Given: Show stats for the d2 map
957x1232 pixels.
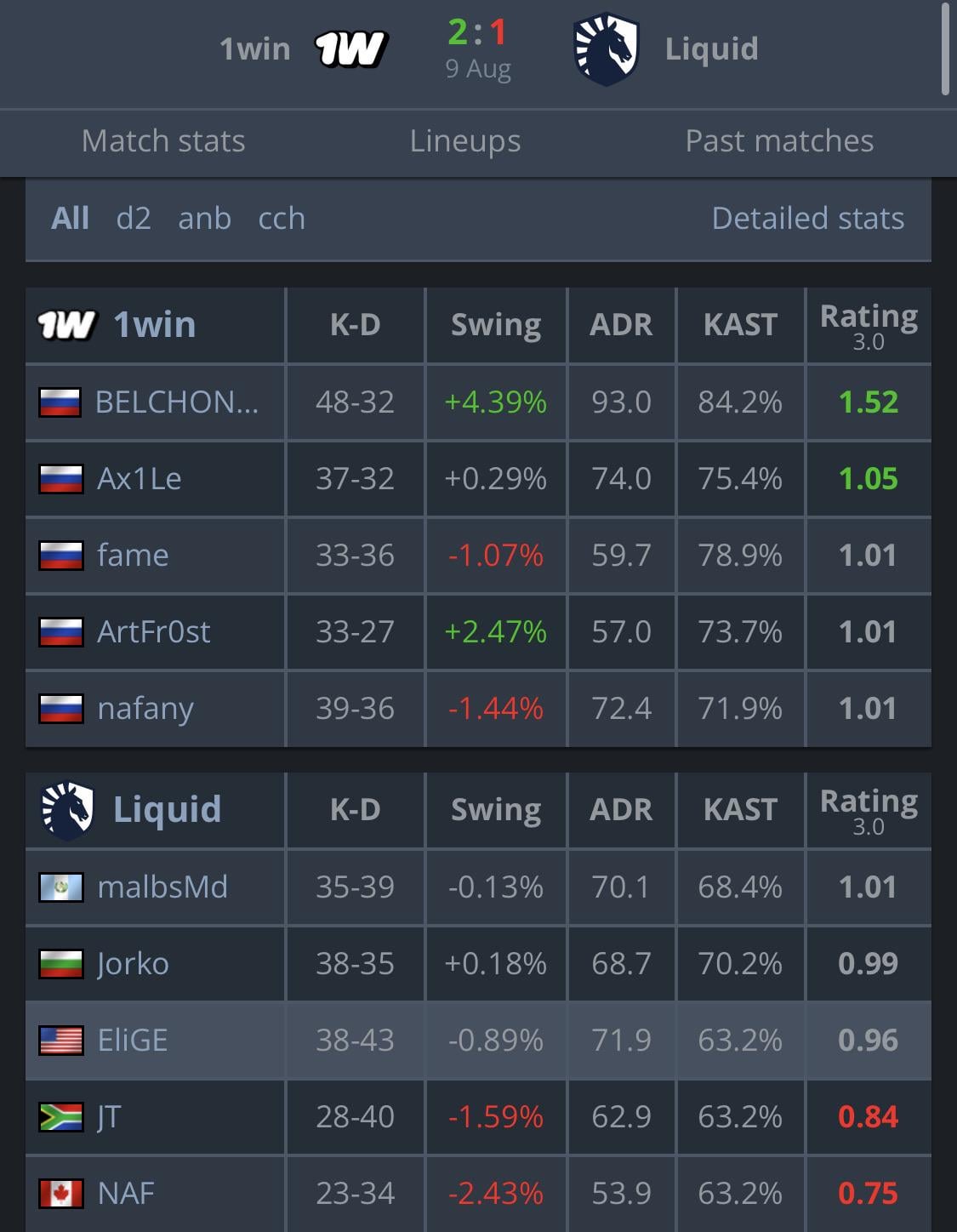Looking at the screenshot, I should 134,219.
